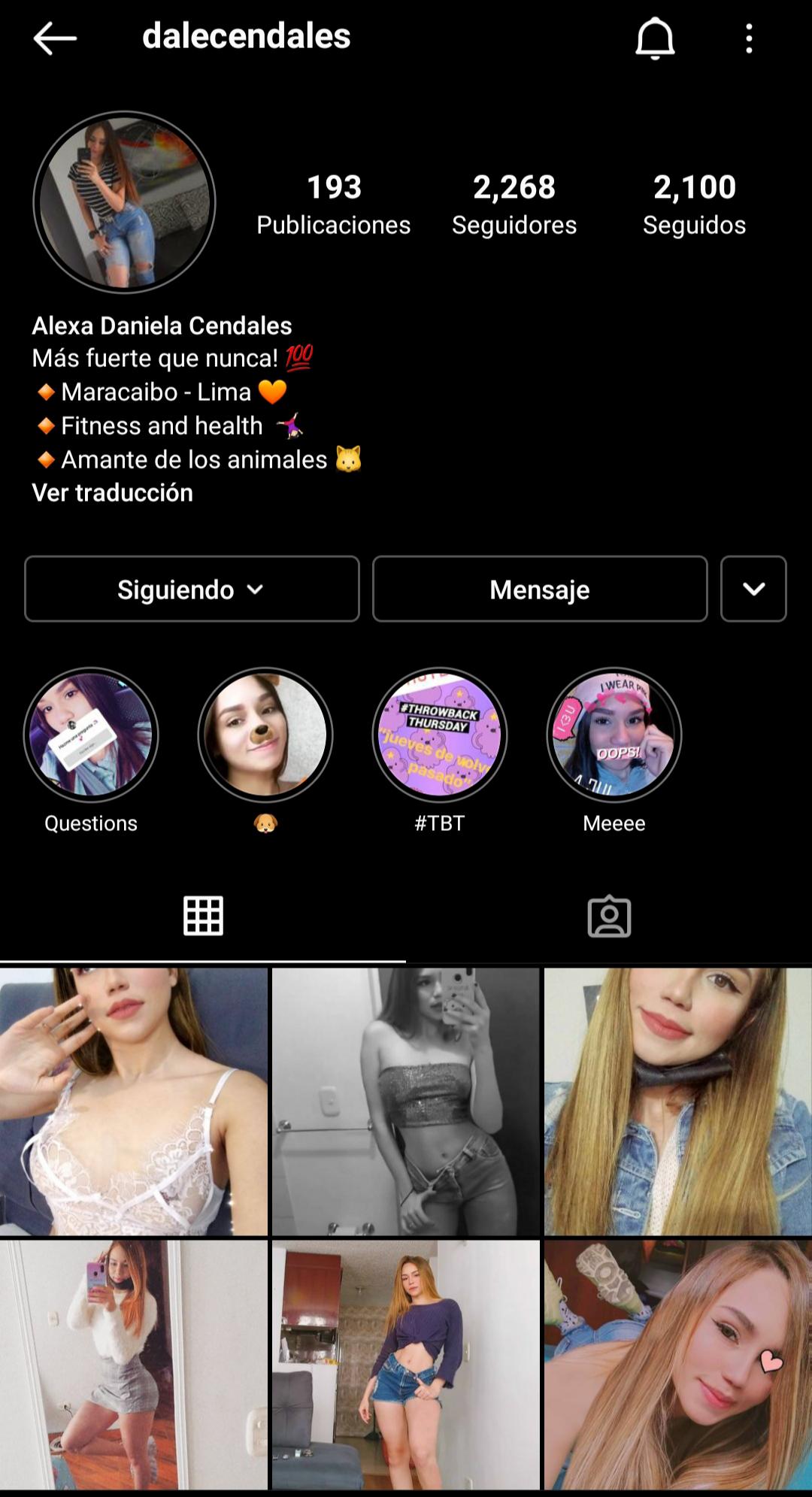Click Ver traducción to translate bio
812x1497 pixels.
(x=111, y=493)
